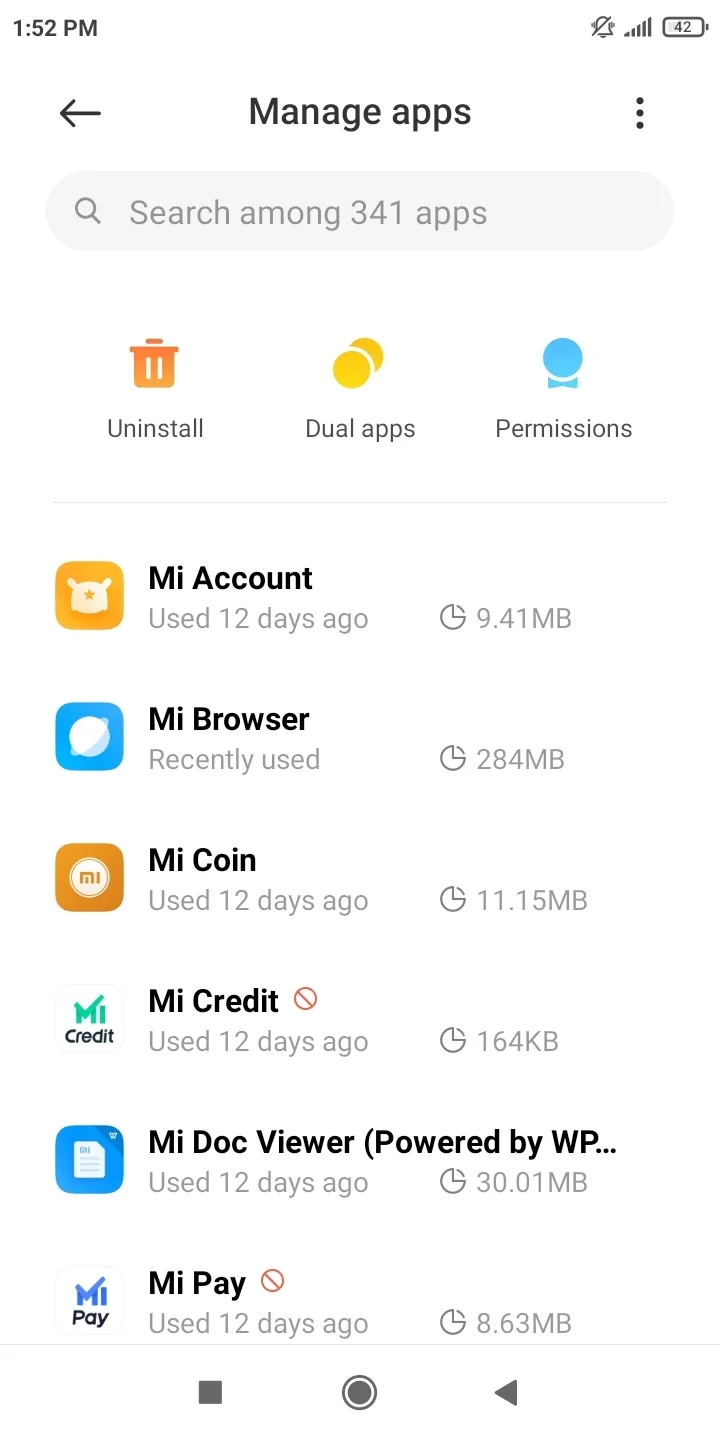View Mi Doc Viewer app details

click(x=360, y=1160)
